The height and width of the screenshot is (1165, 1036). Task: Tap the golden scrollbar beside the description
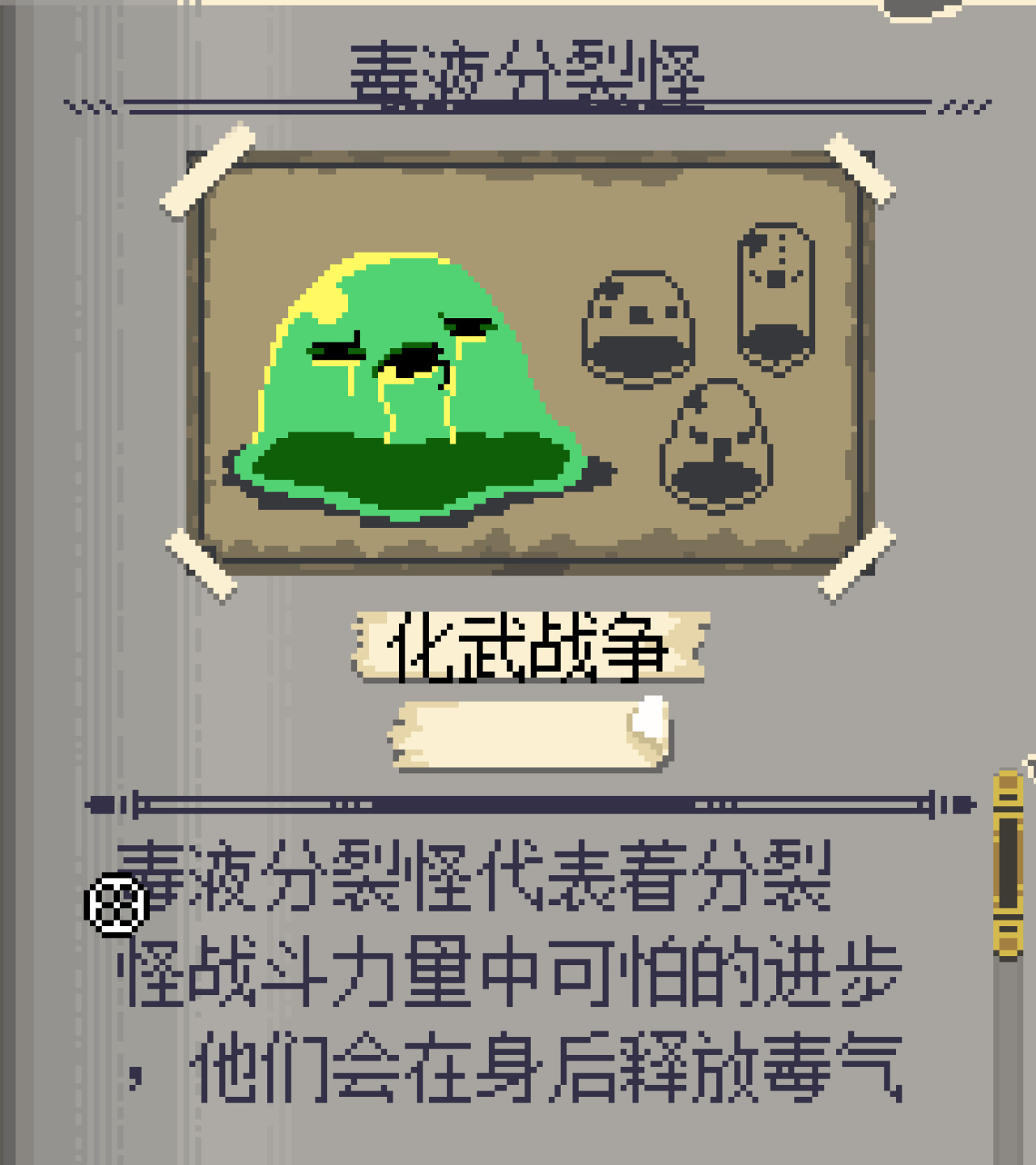(x=1008, y=864)
